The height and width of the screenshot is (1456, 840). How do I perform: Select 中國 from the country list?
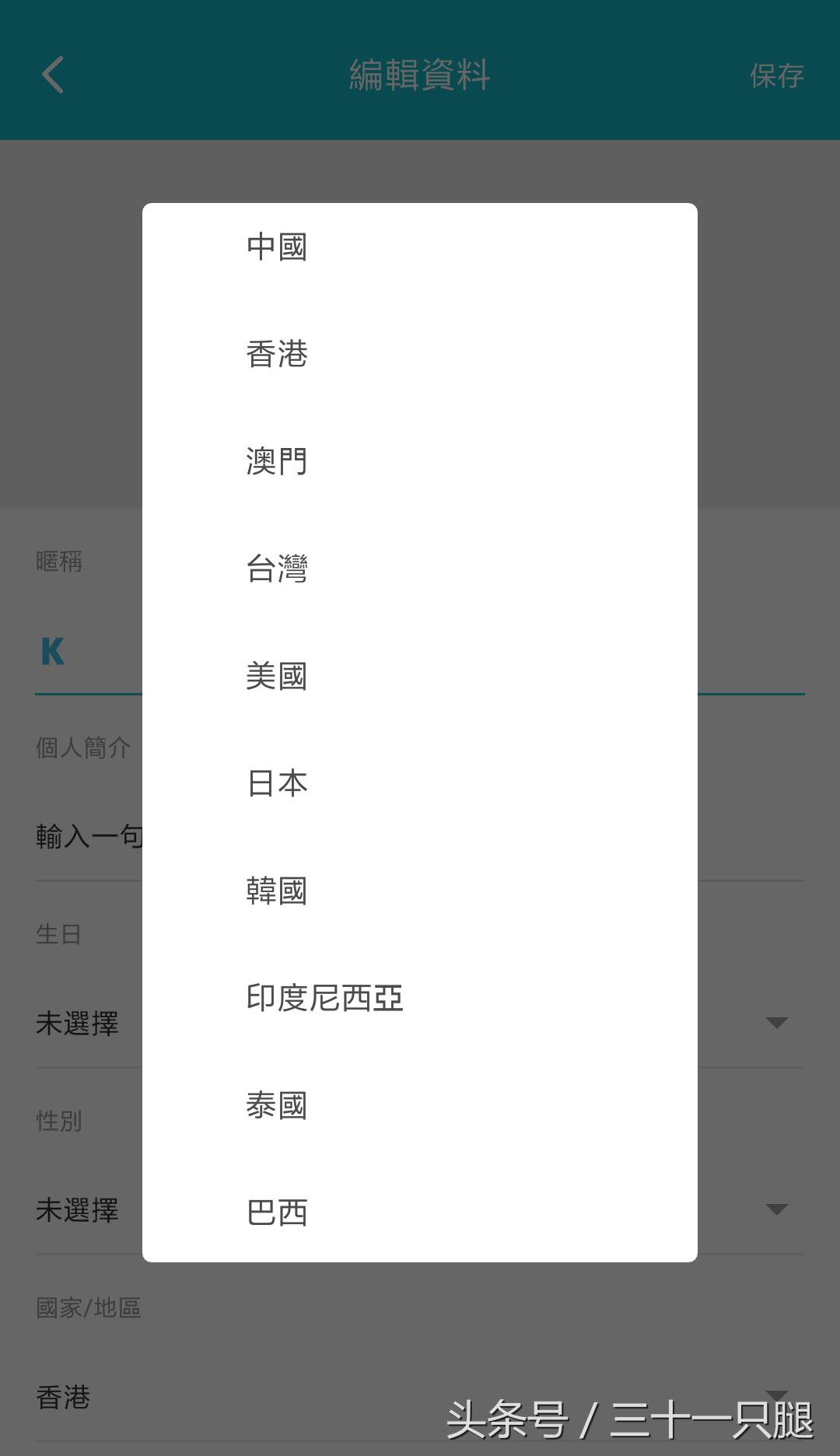tap(277, 247)
